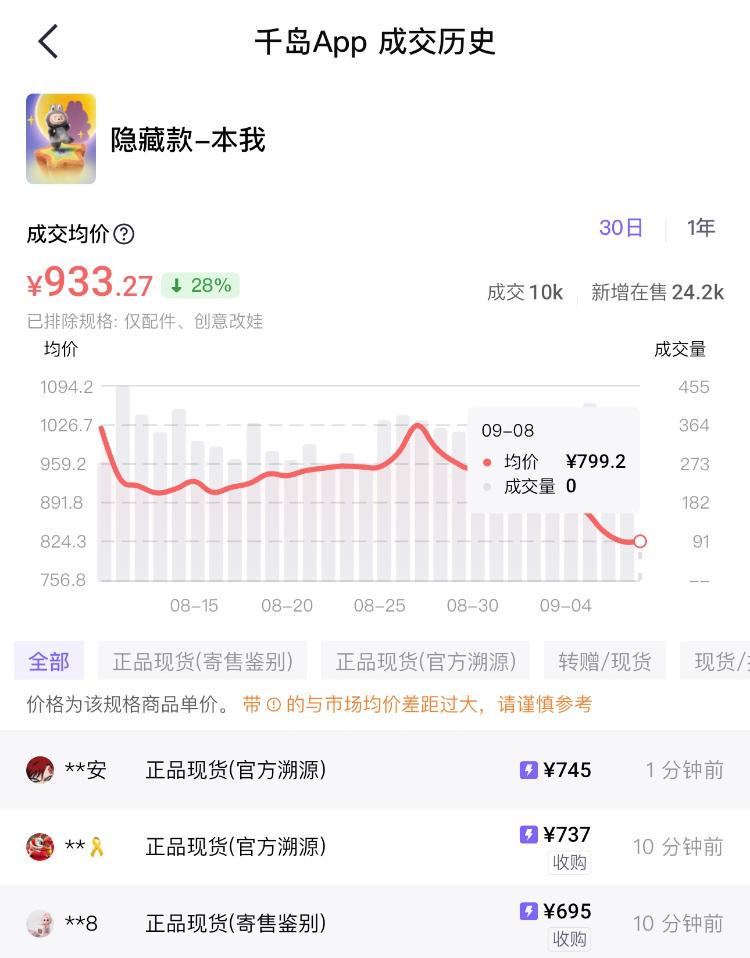Select the 全部 filter chip
This screenshot has height=958, width=750.
[x=49, y=661]
